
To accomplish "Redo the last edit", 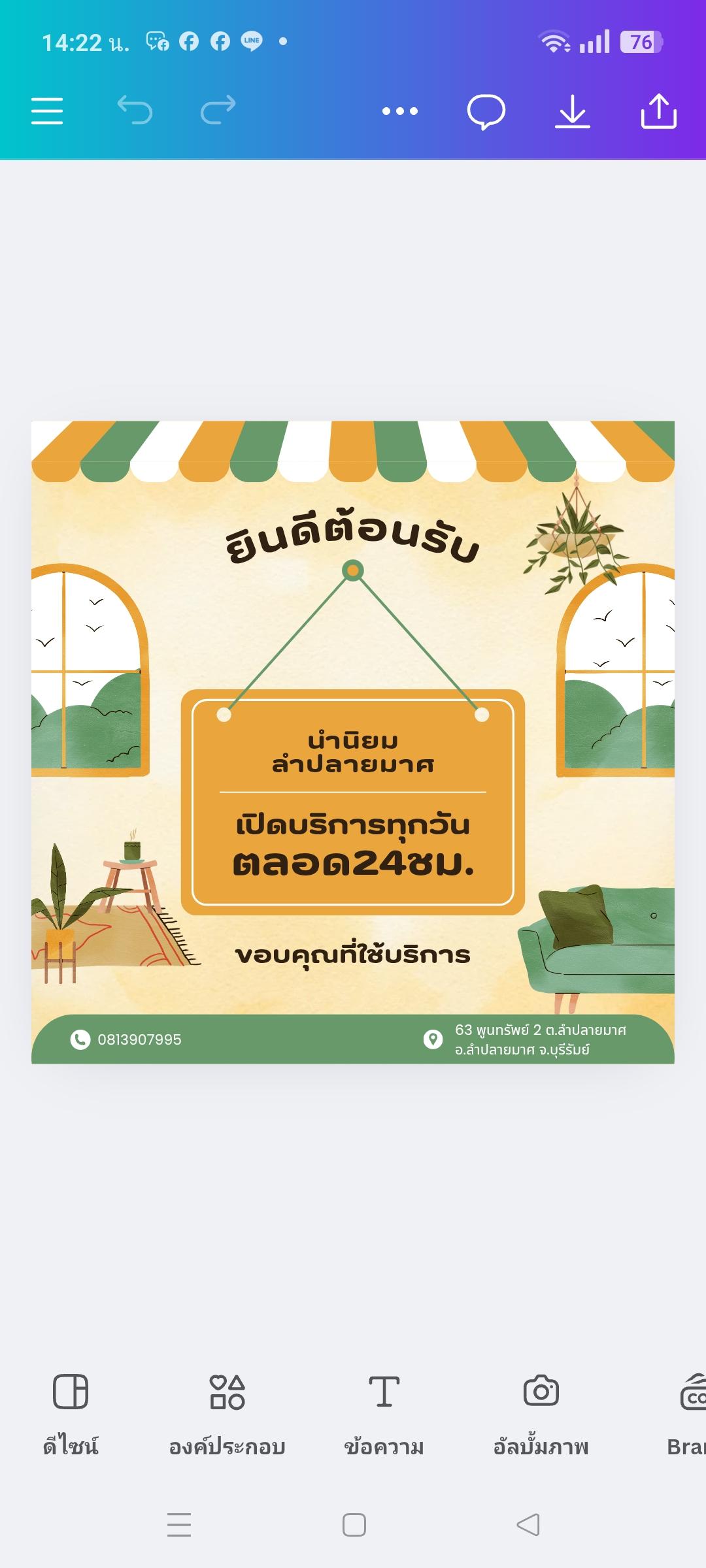I will [218, 110].
